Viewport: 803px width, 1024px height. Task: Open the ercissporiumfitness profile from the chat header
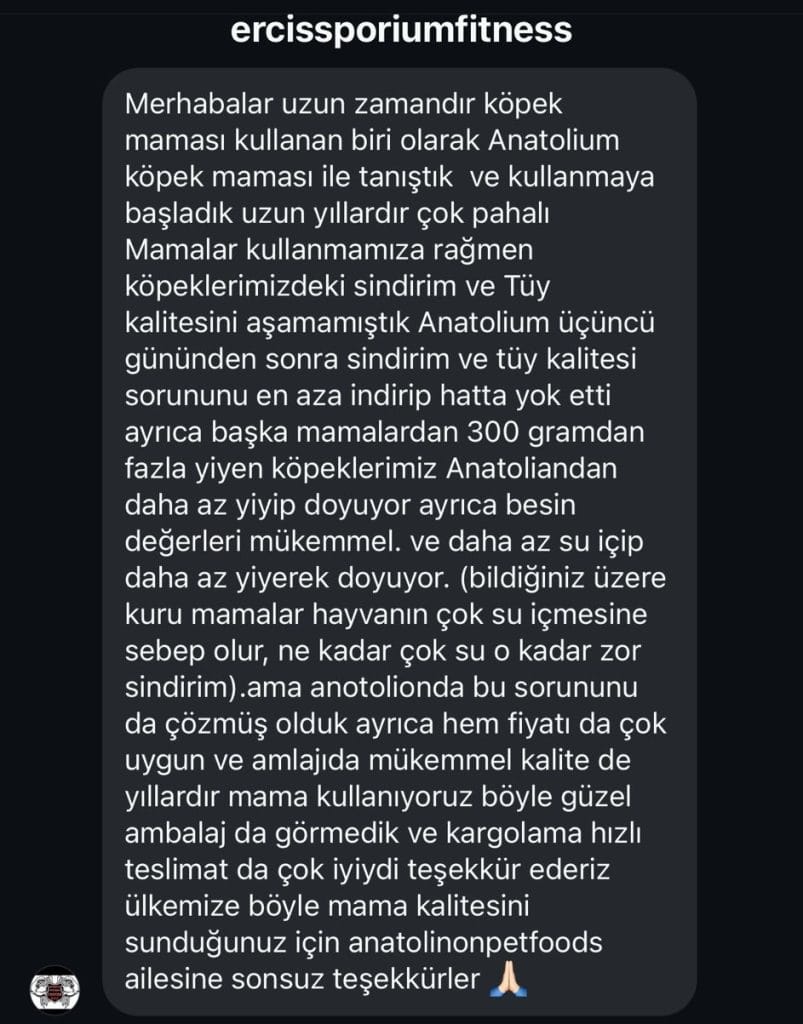tap(401, 29)
